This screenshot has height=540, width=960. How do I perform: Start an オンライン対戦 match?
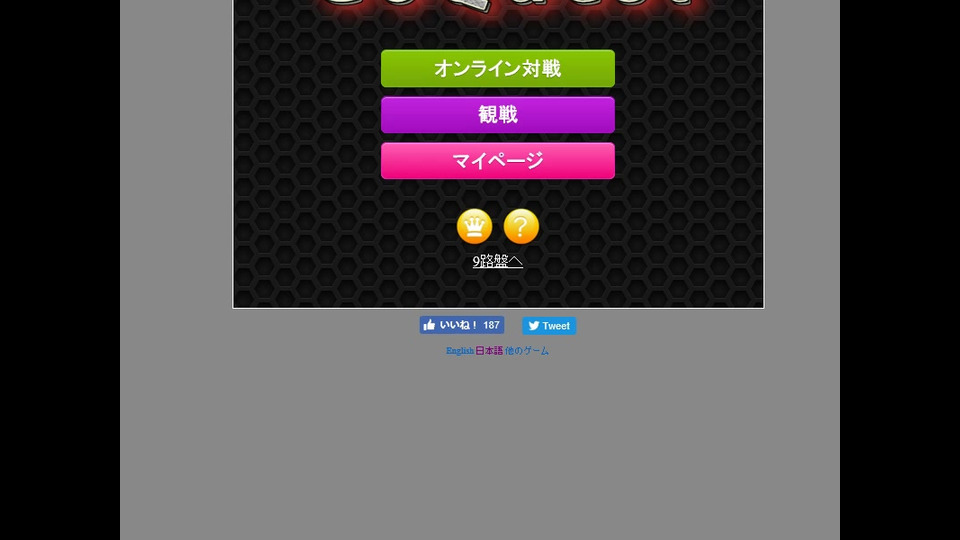(497, 69)
